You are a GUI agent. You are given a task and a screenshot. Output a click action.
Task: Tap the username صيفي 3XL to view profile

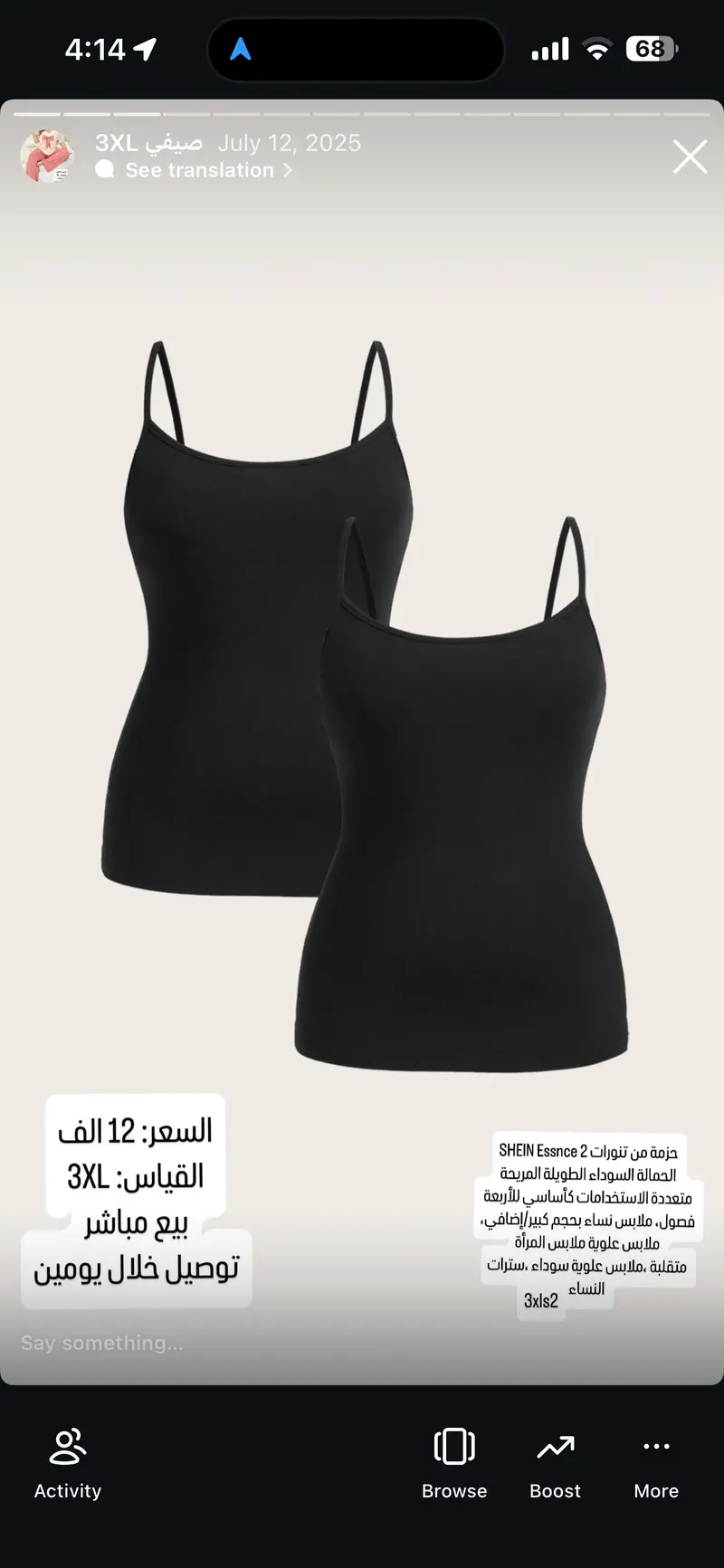[148, 142]
